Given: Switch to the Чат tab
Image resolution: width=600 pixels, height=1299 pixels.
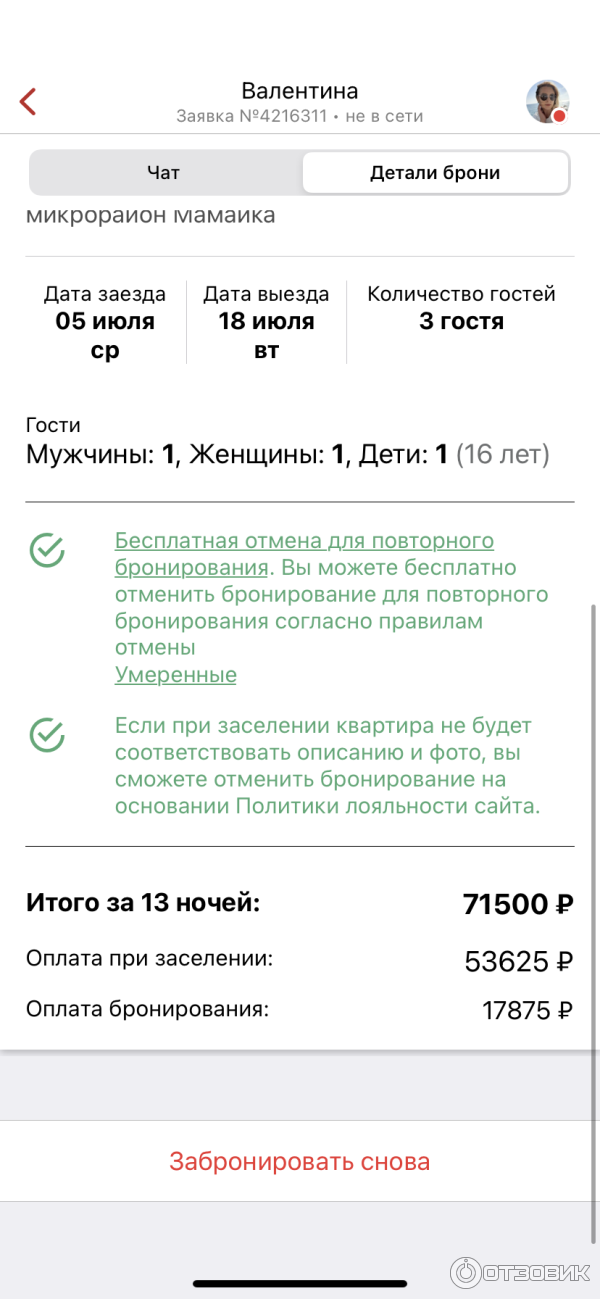Looking at the screenshot, I should coord(164,173).
